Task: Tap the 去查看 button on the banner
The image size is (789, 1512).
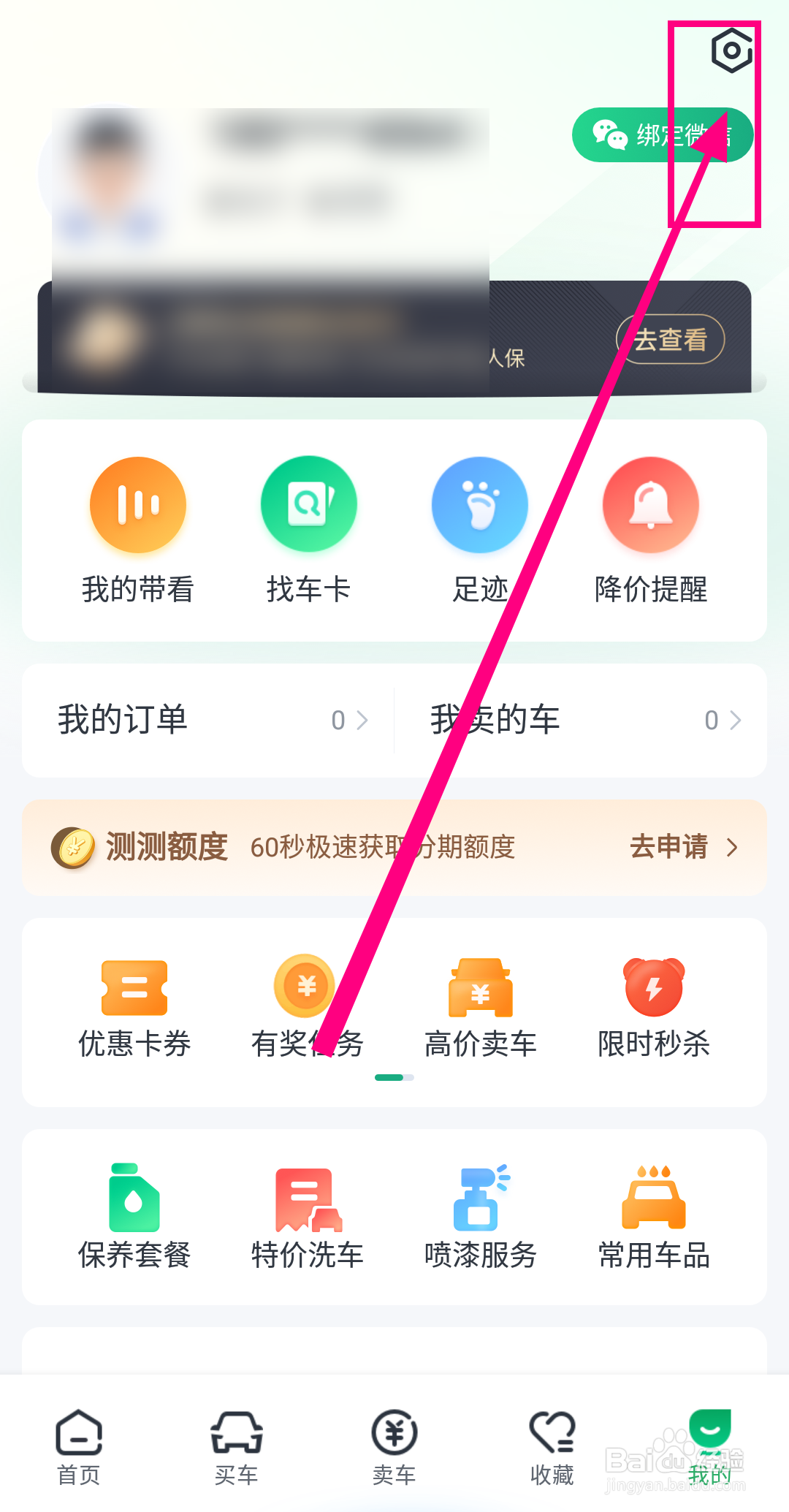Action: pyautogui.click(x=669, y=338)
